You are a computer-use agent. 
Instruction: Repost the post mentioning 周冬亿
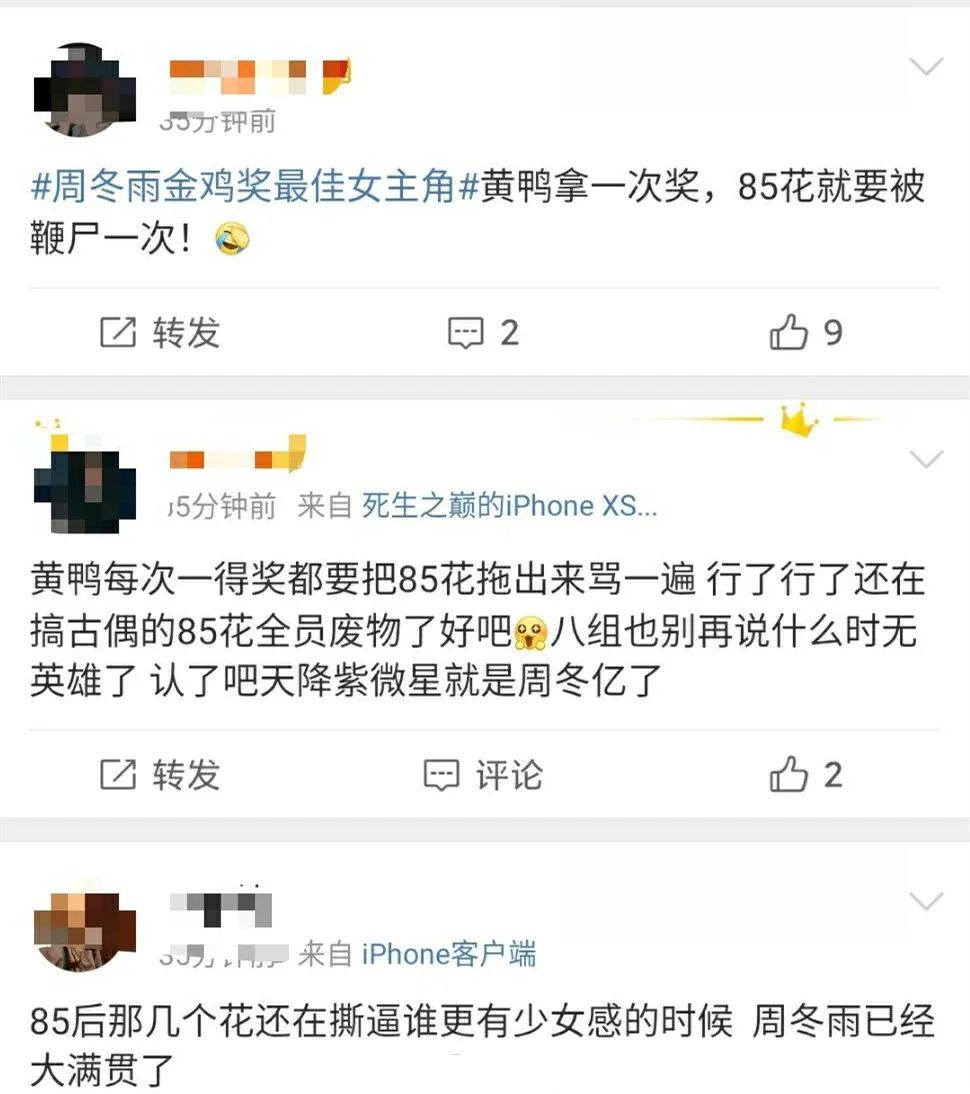[x=160, y=775]
